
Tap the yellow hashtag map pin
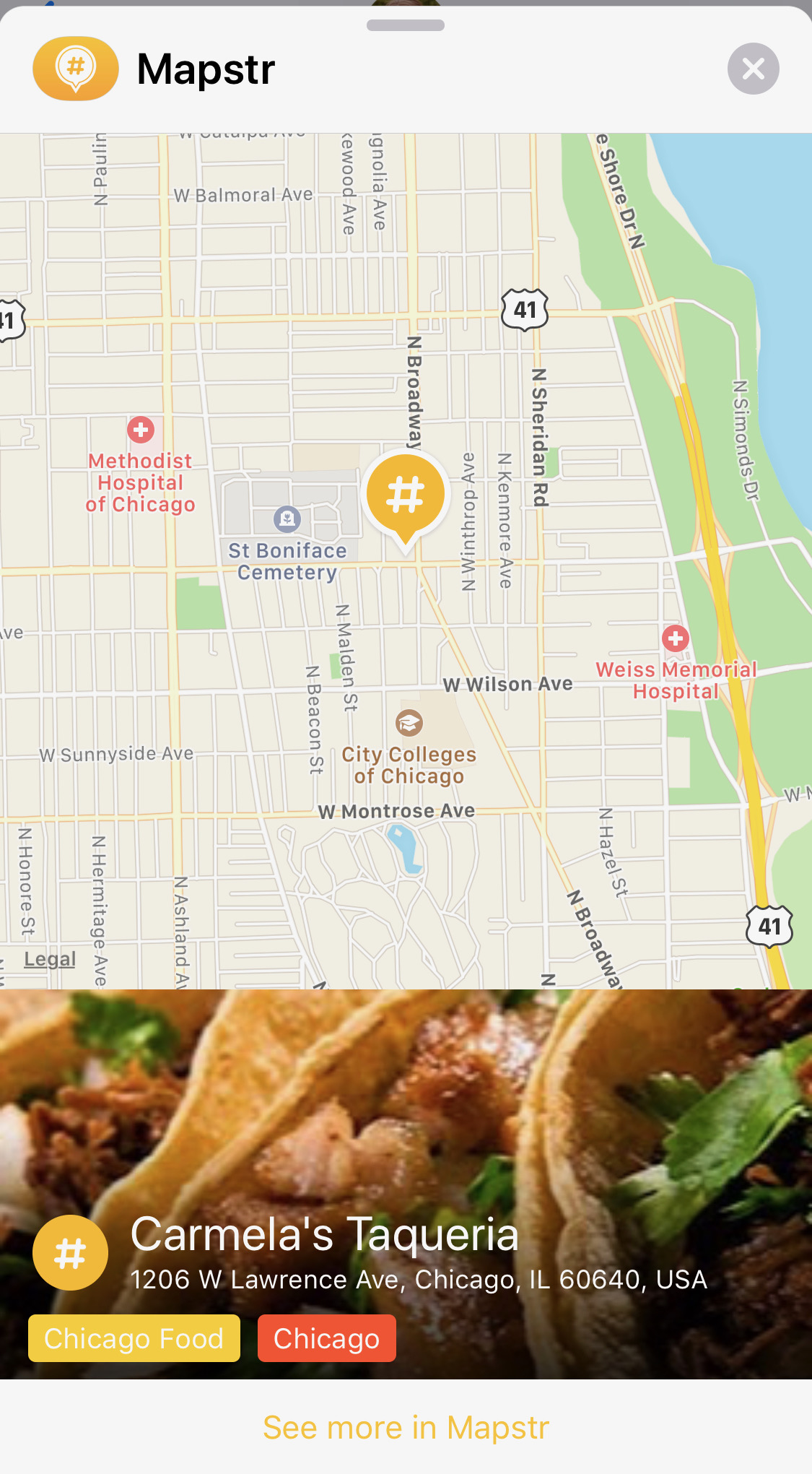point(406,495)
